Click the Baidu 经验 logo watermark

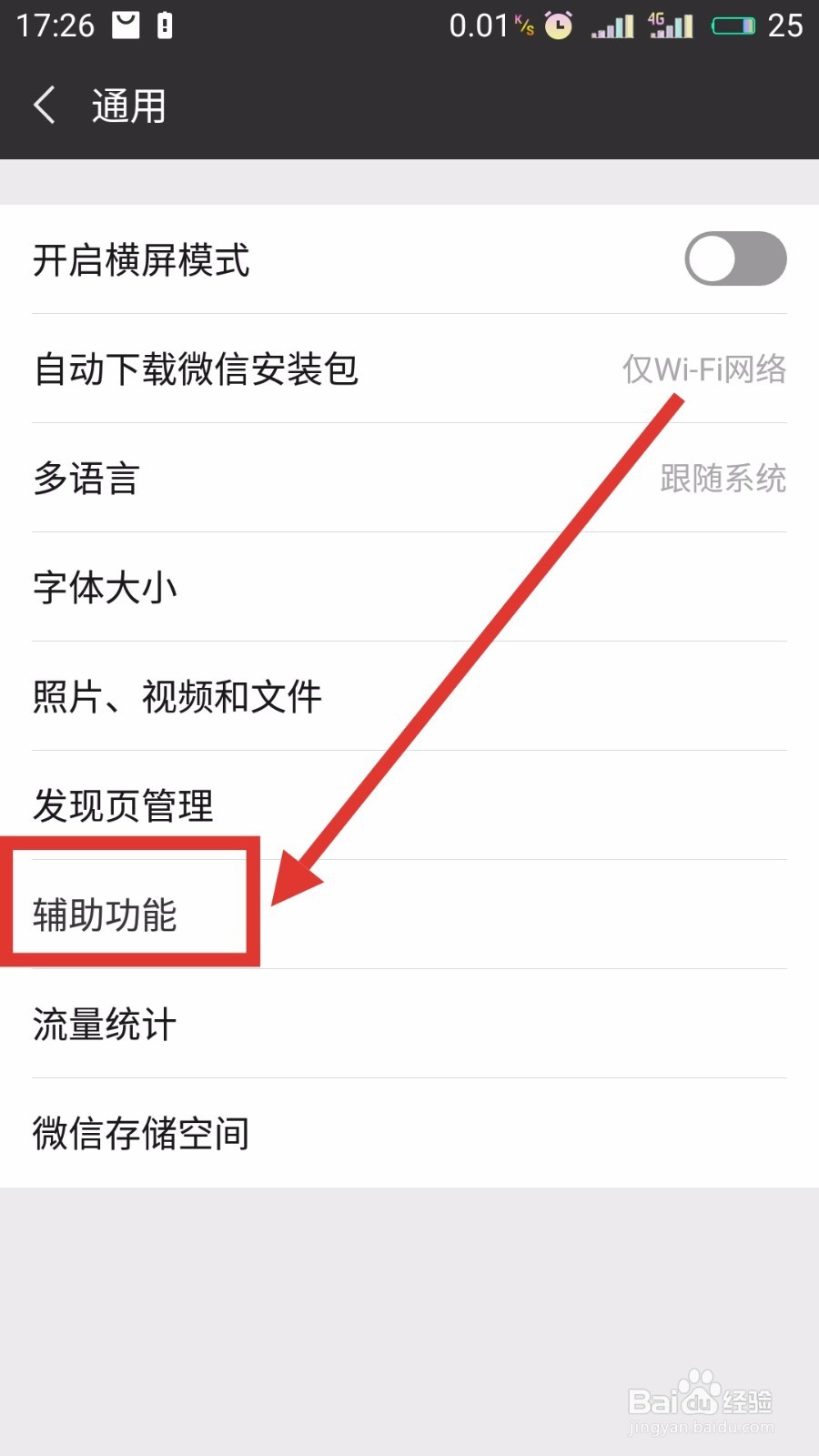pyautogui.click(x=701, y=1401)
